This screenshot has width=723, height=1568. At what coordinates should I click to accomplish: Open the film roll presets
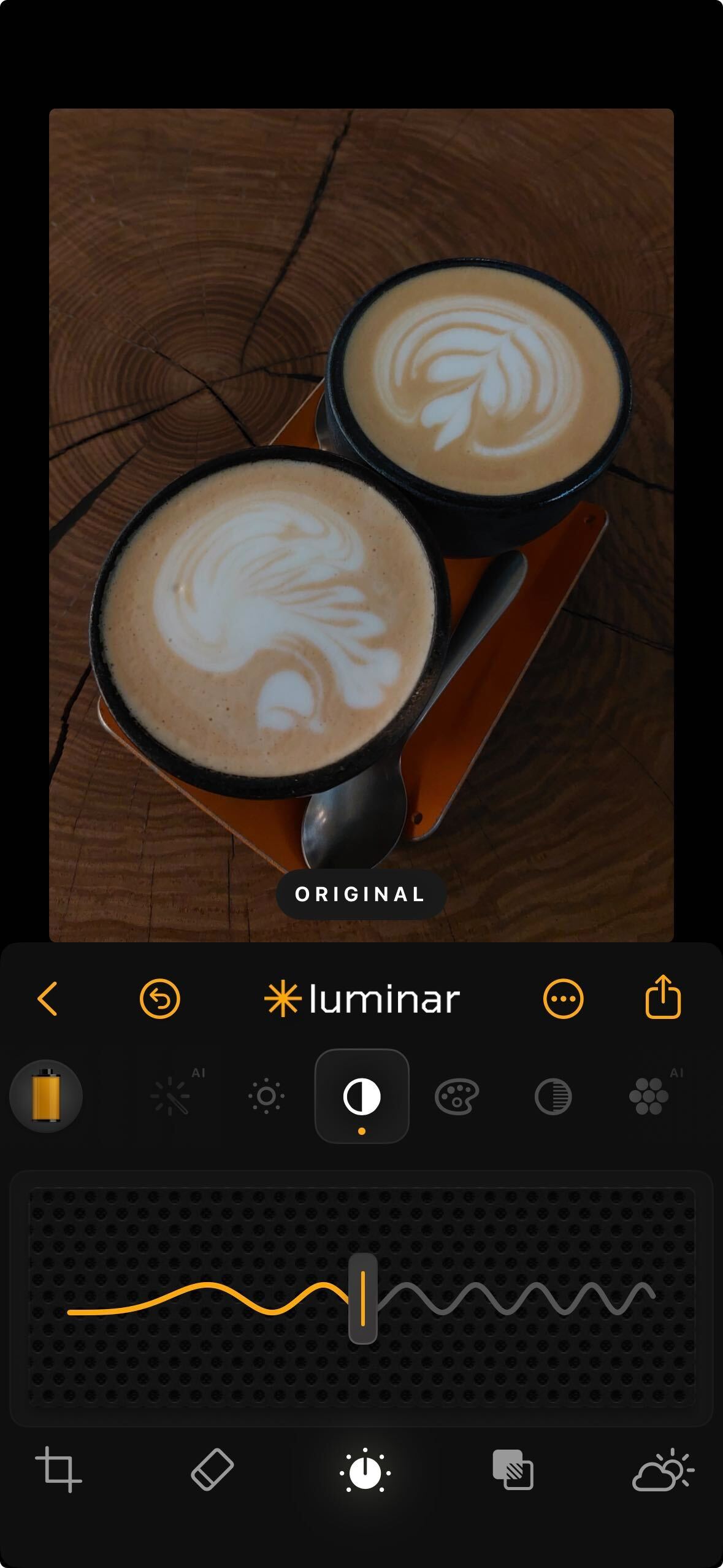(46, 1096)
